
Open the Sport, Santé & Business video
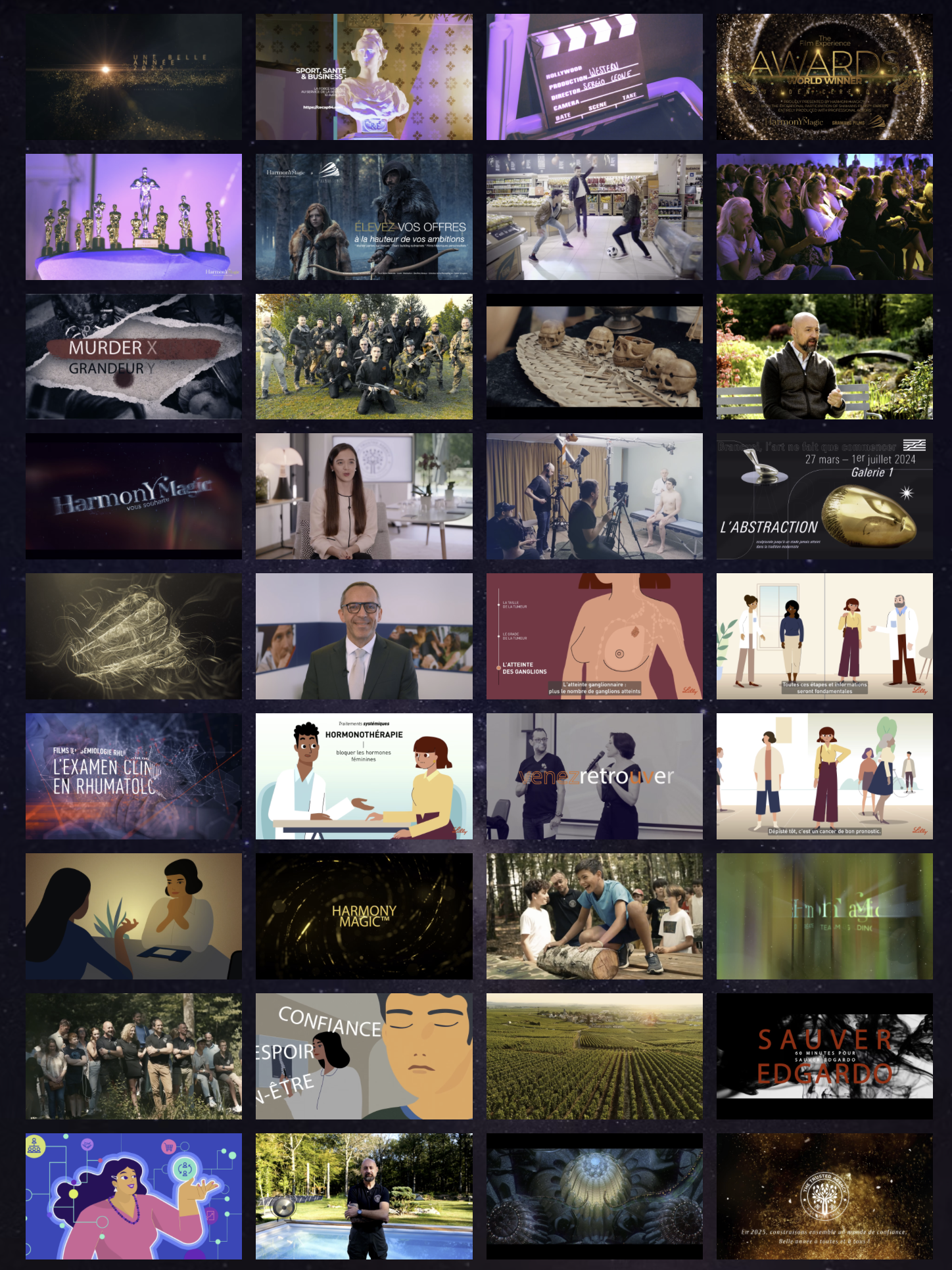pyautogui.click(x=364, y=77)
